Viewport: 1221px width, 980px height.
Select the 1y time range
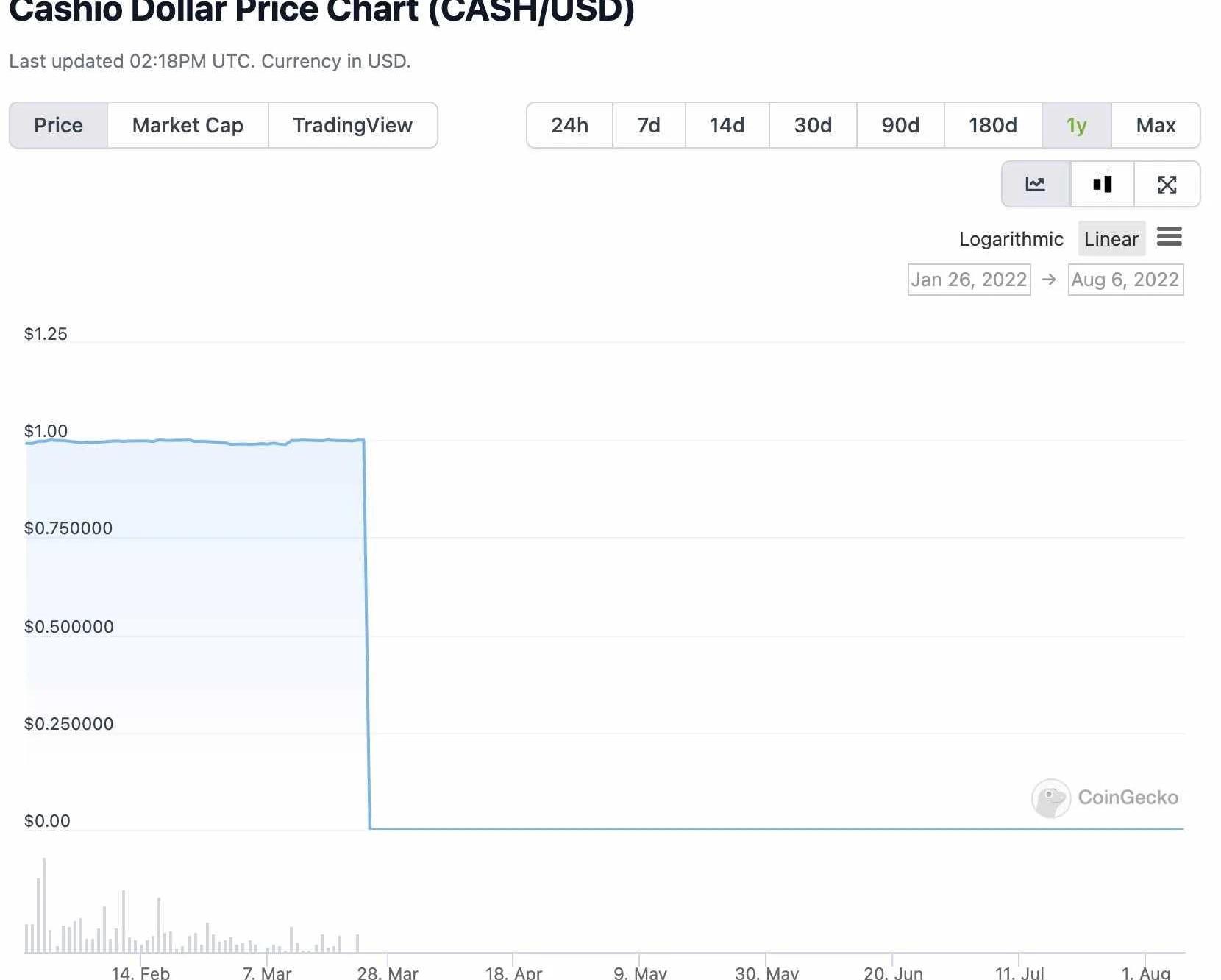coord(1076,125)
